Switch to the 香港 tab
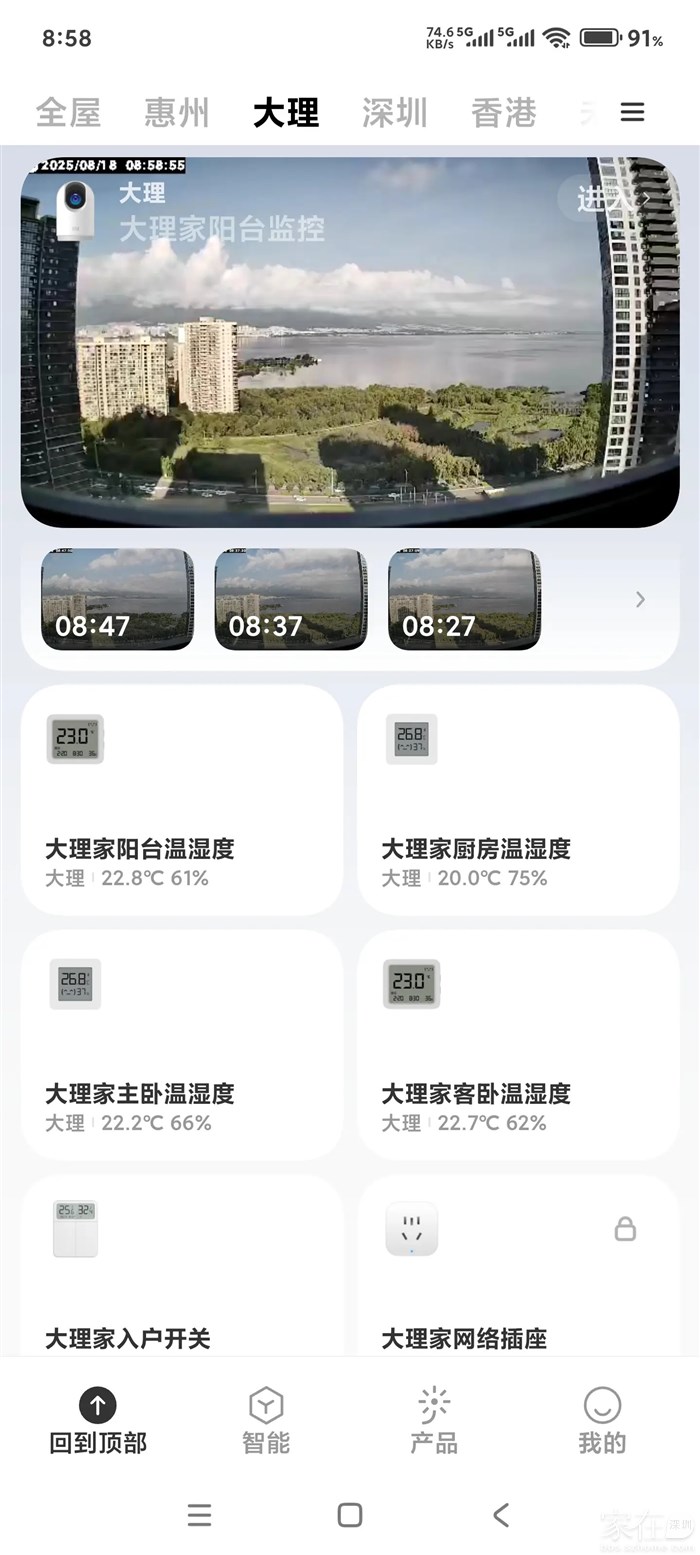The width and height of the screenshot is (700, 1555). 503,113
